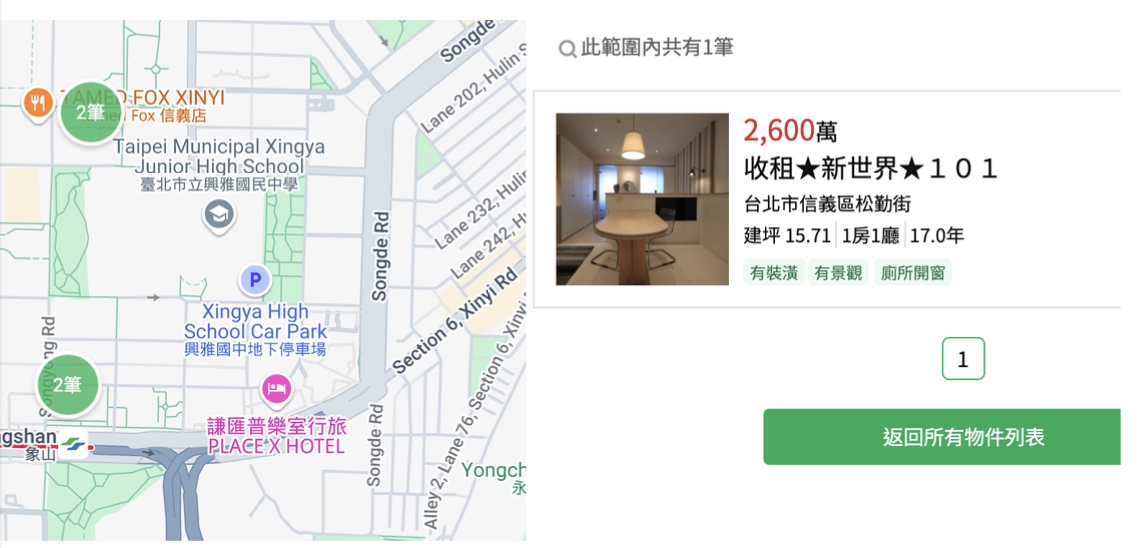Viewport: 1146px width, 548px height.
Task: Select Xingya Junior High School map marker
Action: pos(218,212)
